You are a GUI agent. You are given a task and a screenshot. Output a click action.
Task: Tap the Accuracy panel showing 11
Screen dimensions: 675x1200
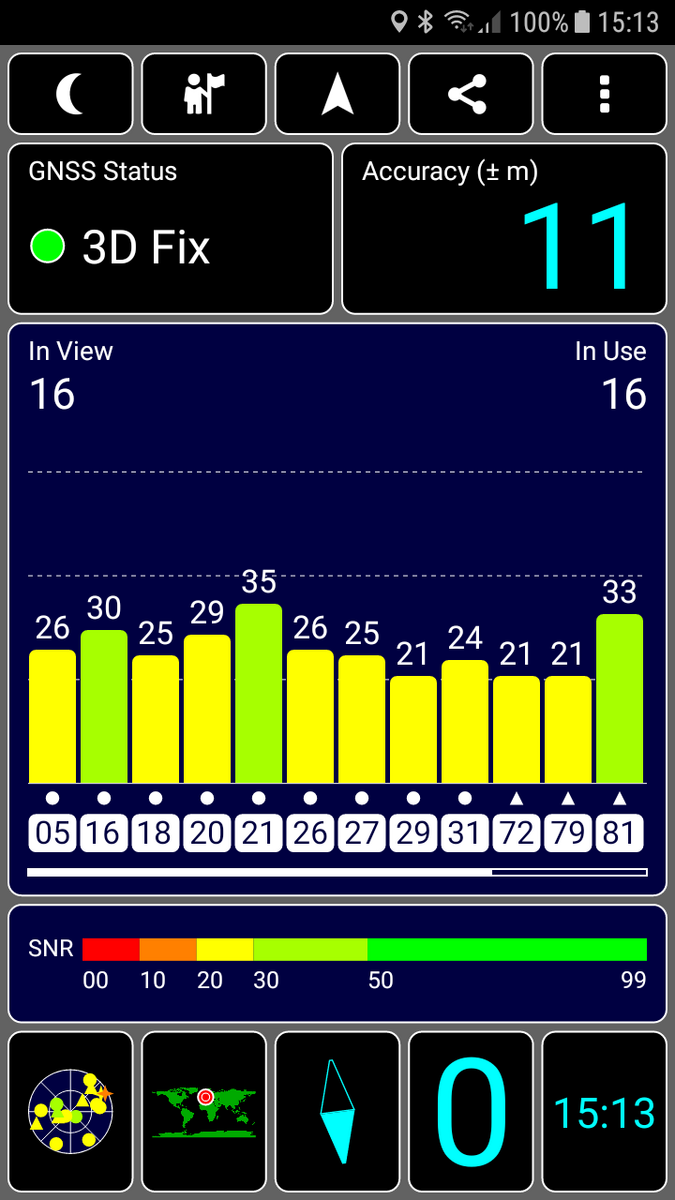[x=504, y=229]
